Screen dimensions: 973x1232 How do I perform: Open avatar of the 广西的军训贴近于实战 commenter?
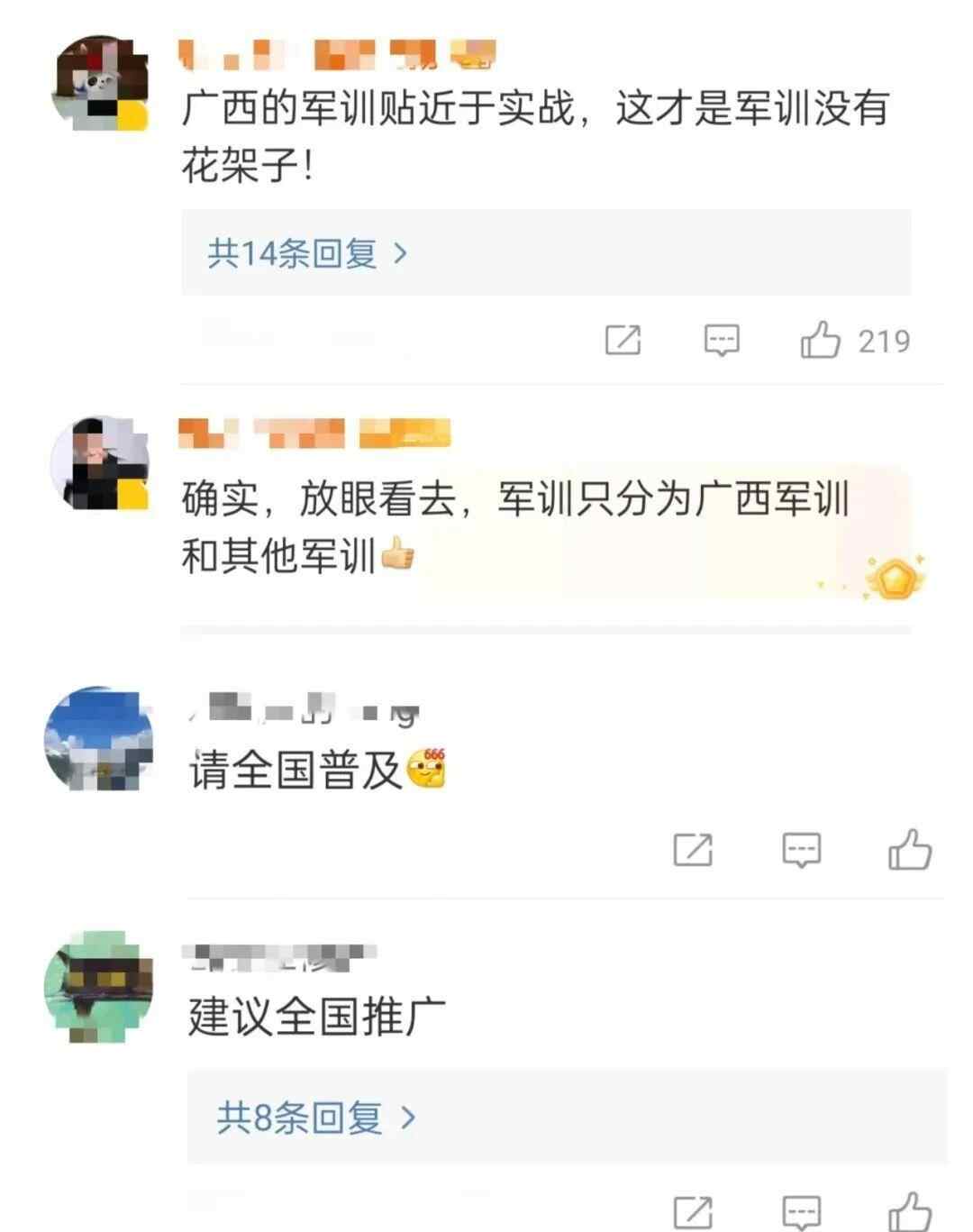click(100, 83)
